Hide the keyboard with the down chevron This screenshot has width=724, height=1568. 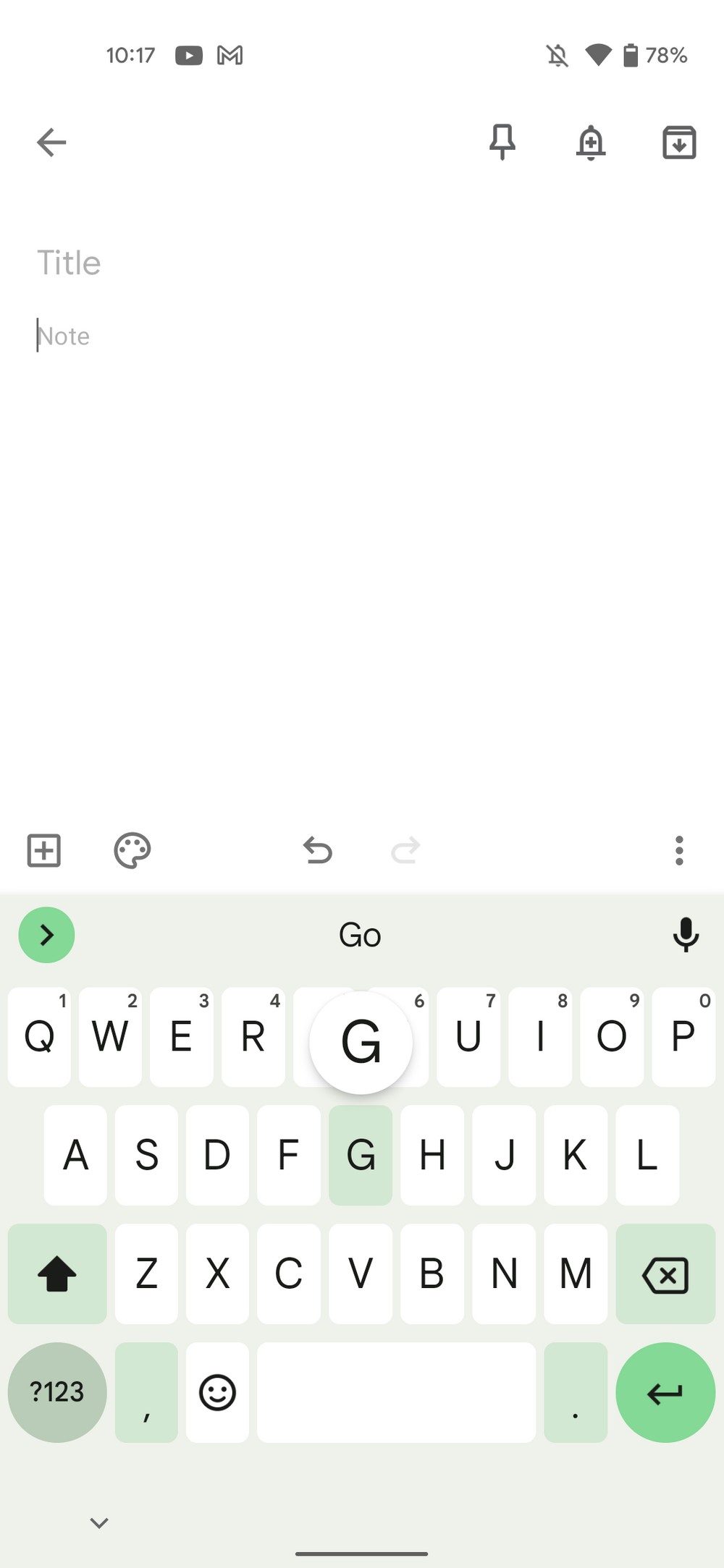coord(99,1522)
